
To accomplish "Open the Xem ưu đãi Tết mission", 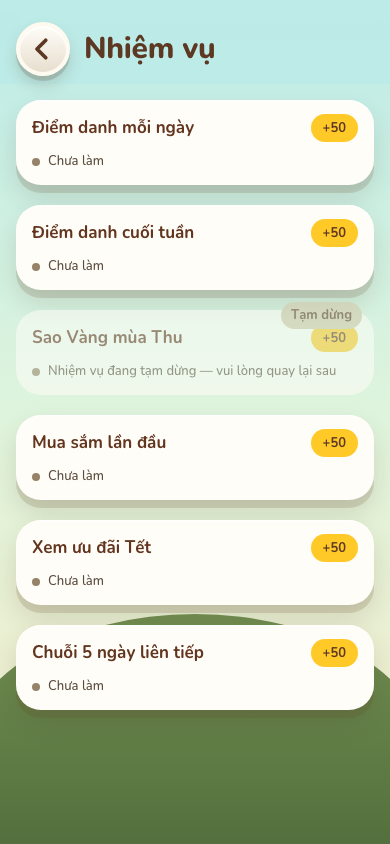I will click(195, 562).
